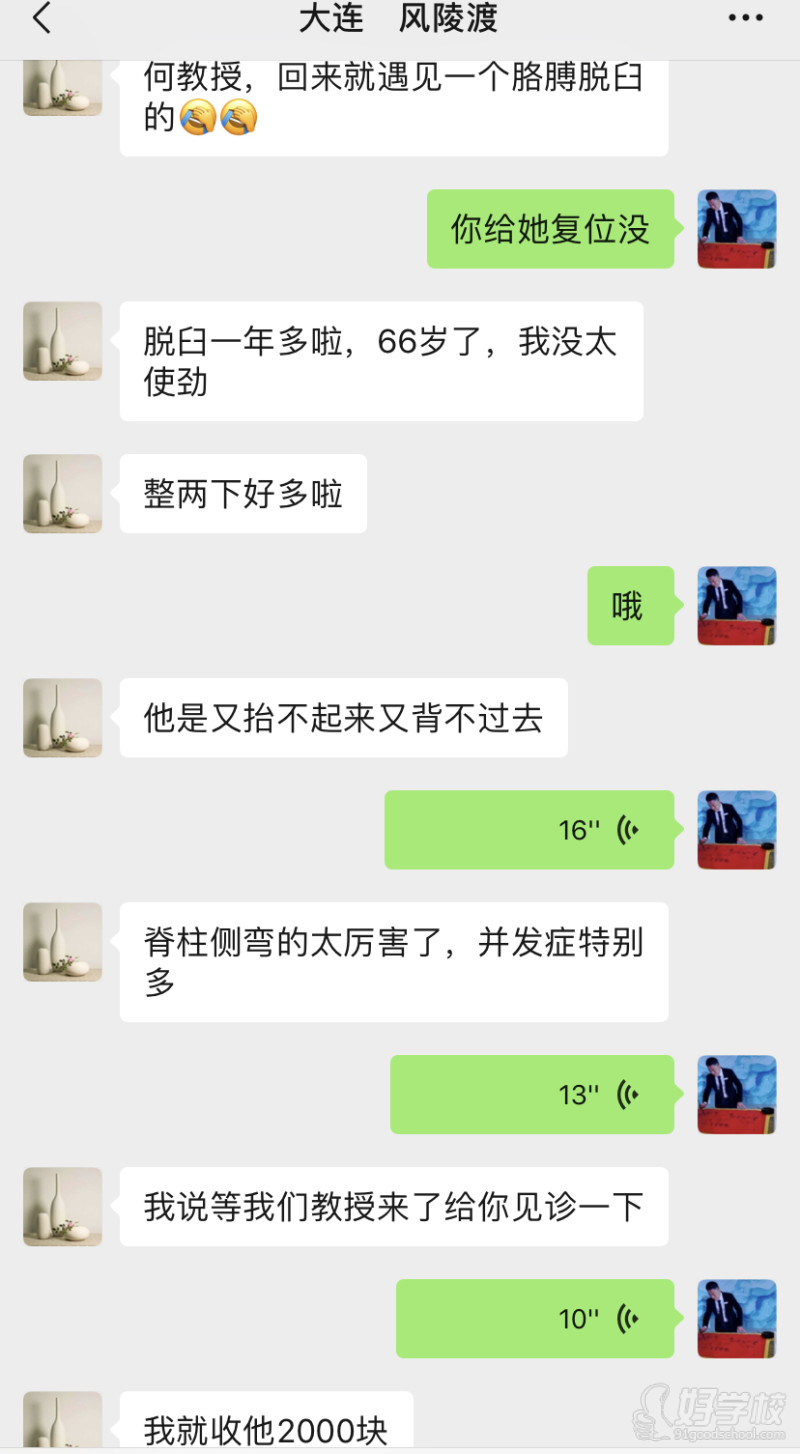
Task: Tap the back arrow to exit chat
Action: pos(40,18)
